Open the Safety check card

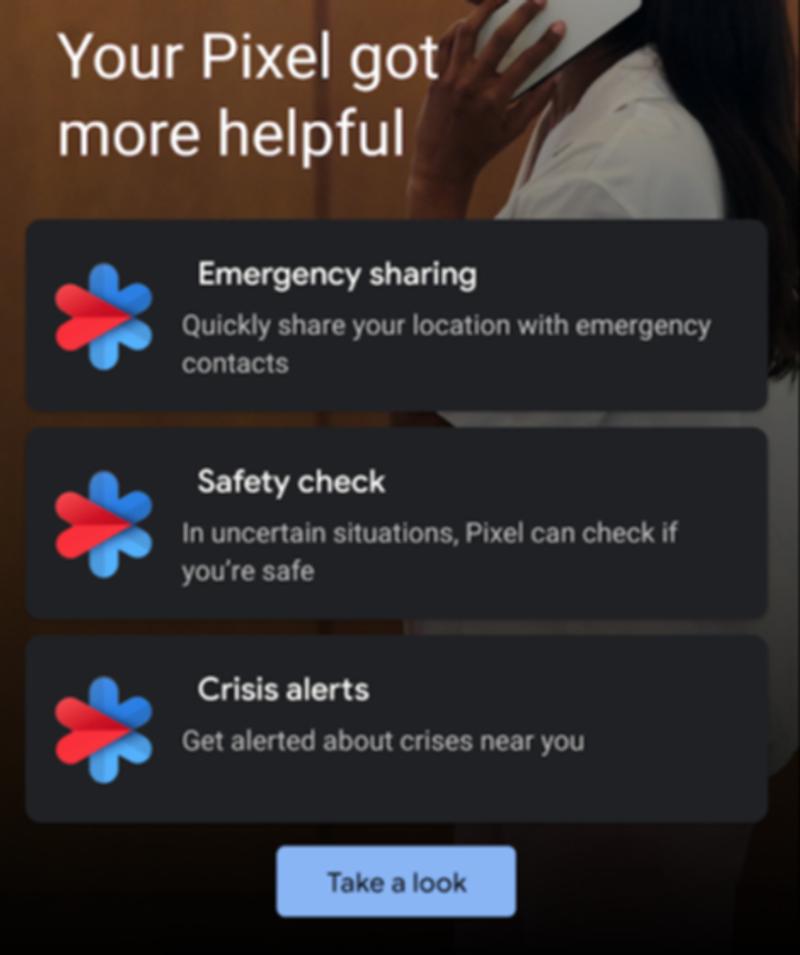tap(396, 523)
